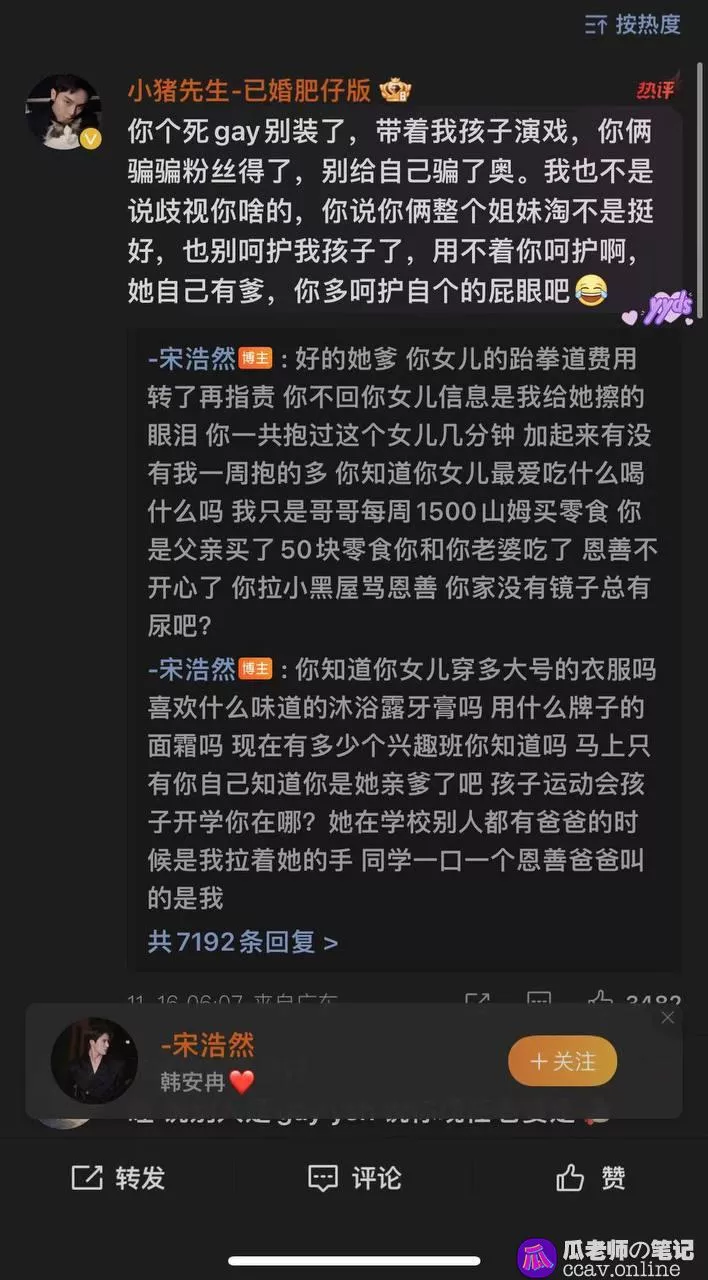Follow -宋浩然 with 关注 button
Image resolution: width=708 pixels, height=1280 pixels.
tap(562, 1061)
